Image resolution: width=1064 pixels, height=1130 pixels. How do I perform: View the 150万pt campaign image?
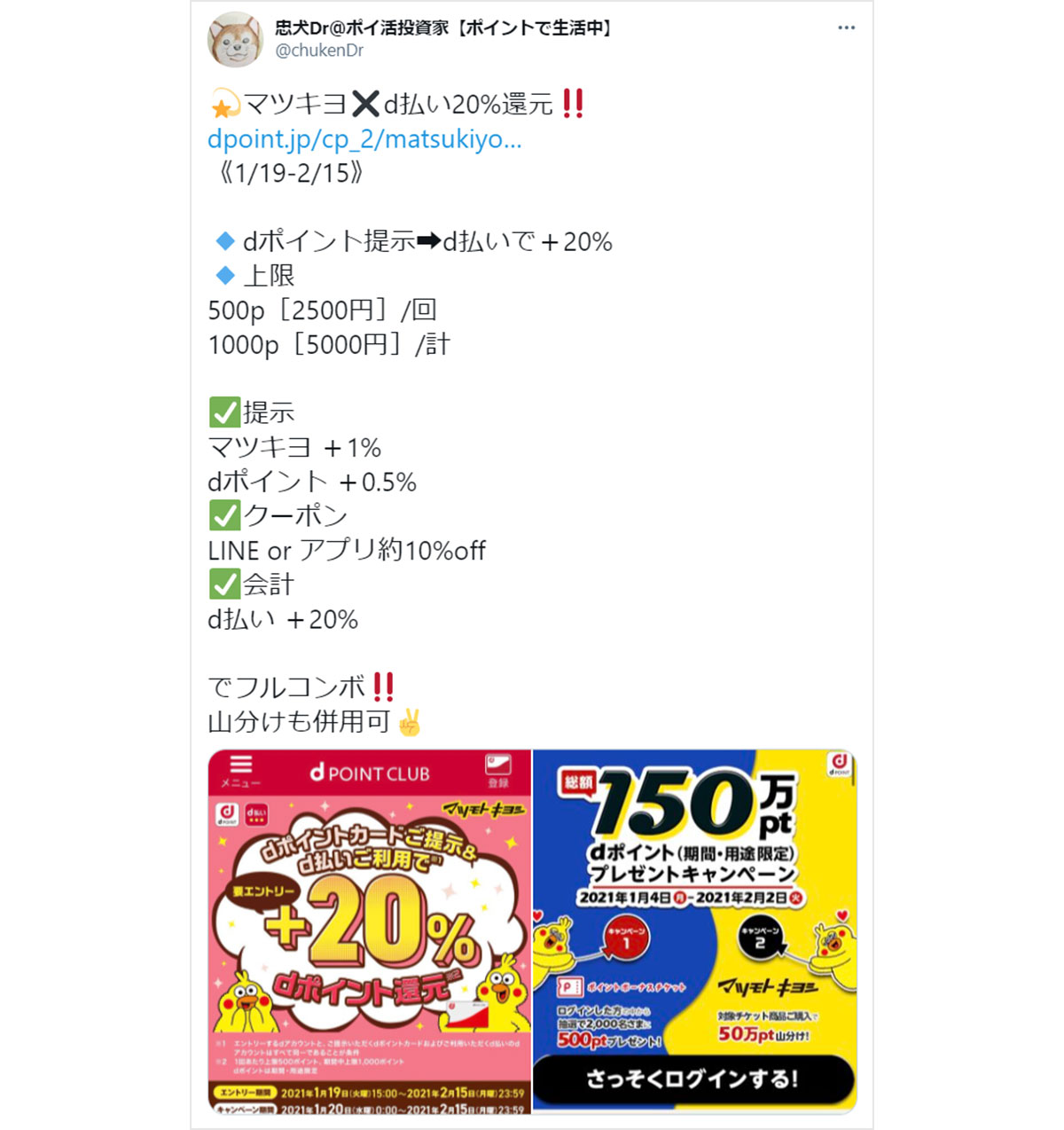(694, 931)
